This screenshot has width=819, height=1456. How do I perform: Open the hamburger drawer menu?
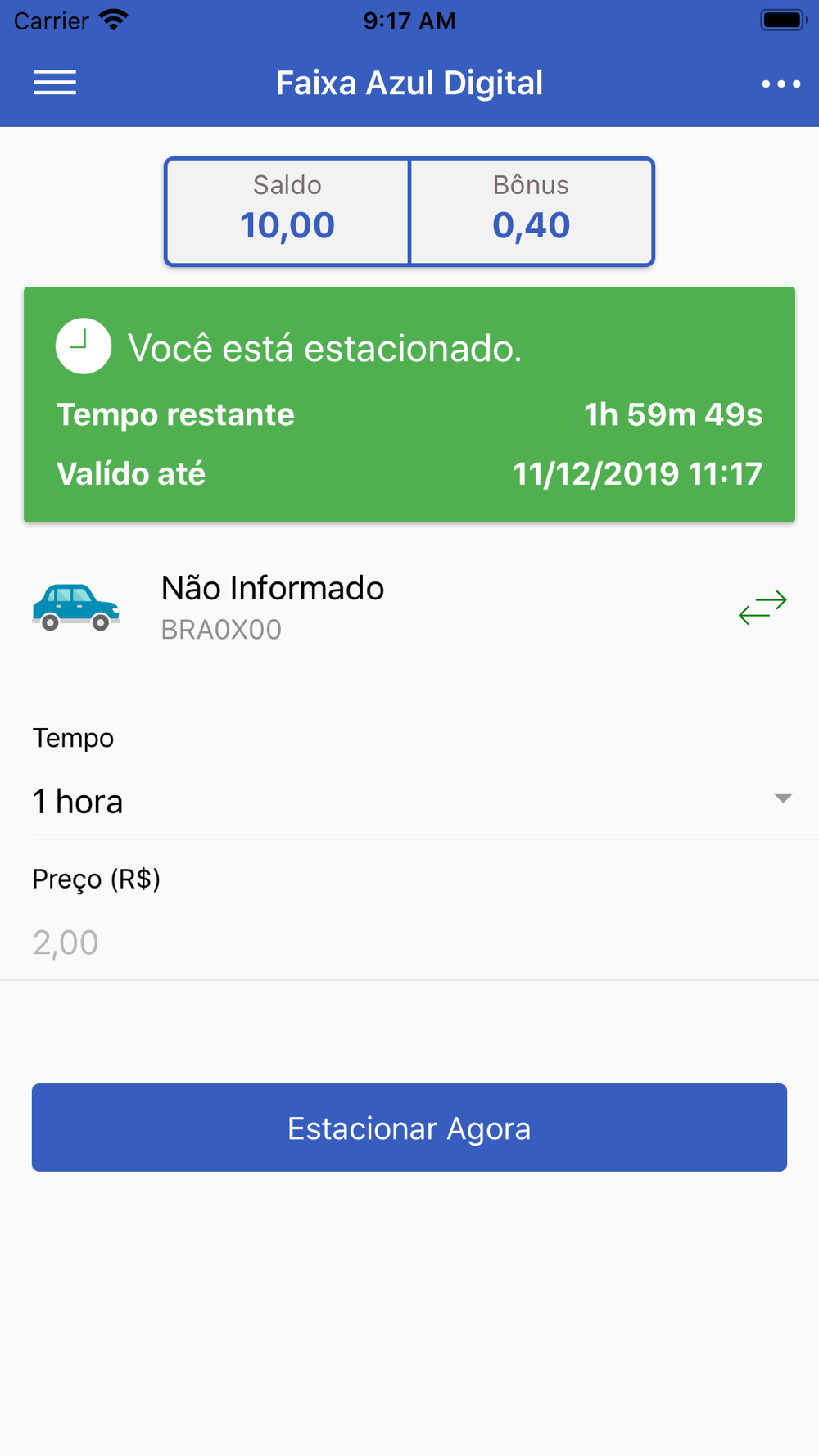[55, 83]
